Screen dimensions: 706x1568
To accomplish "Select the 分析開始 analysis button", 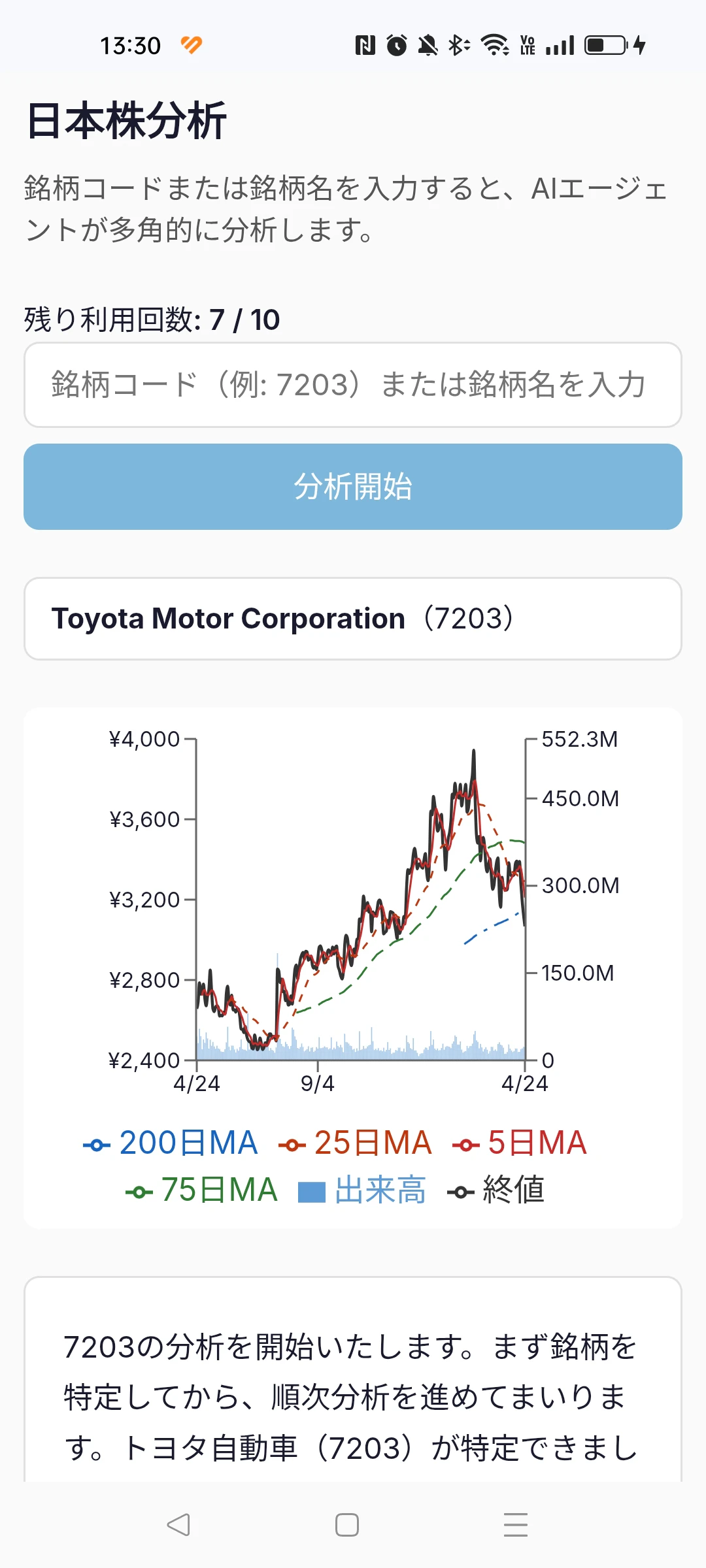I will click(x=353, y=486).
